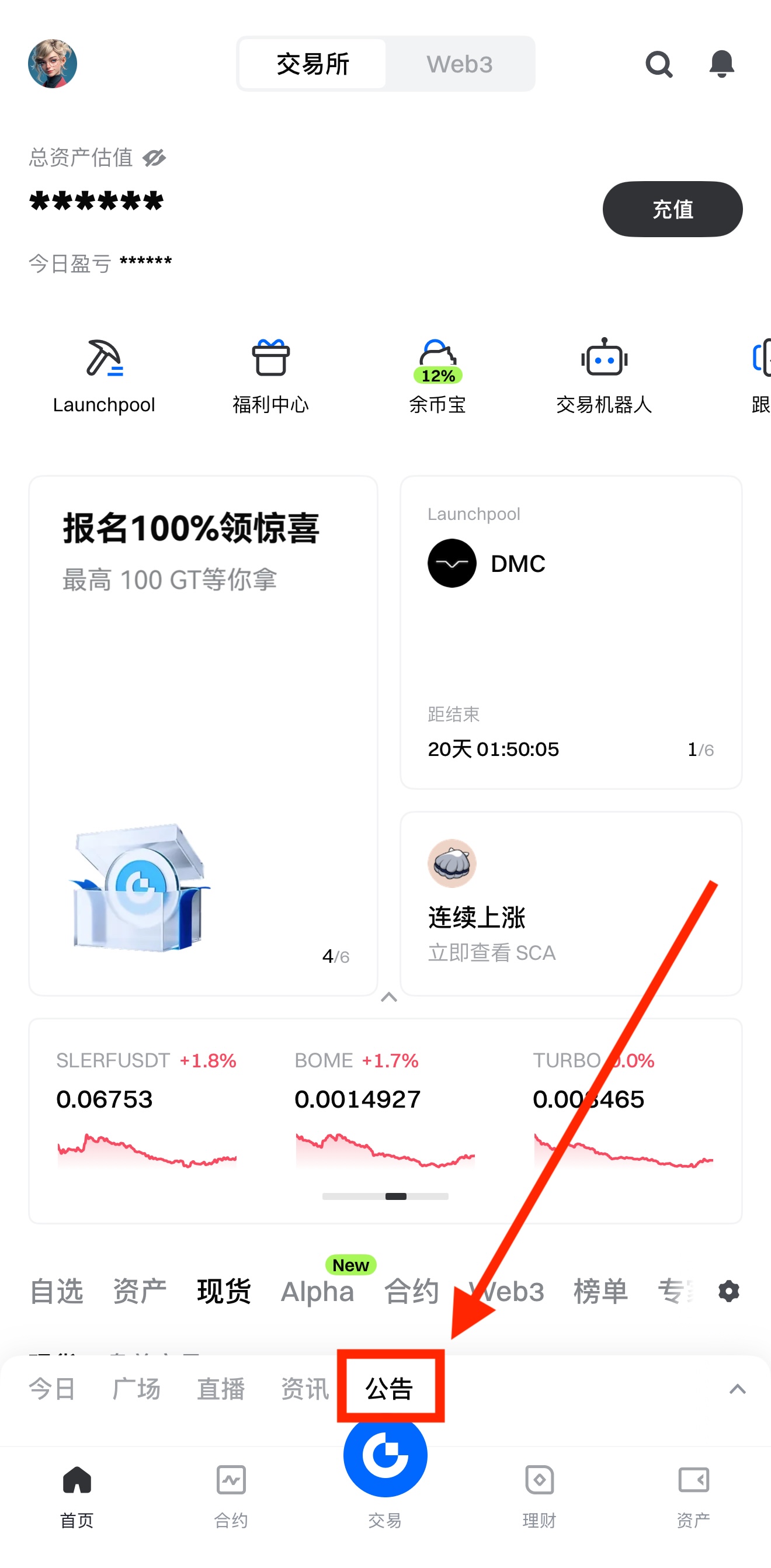Tap the profile avatar
This screenshot has width=771, height=1568.
[x=53, y=64]
